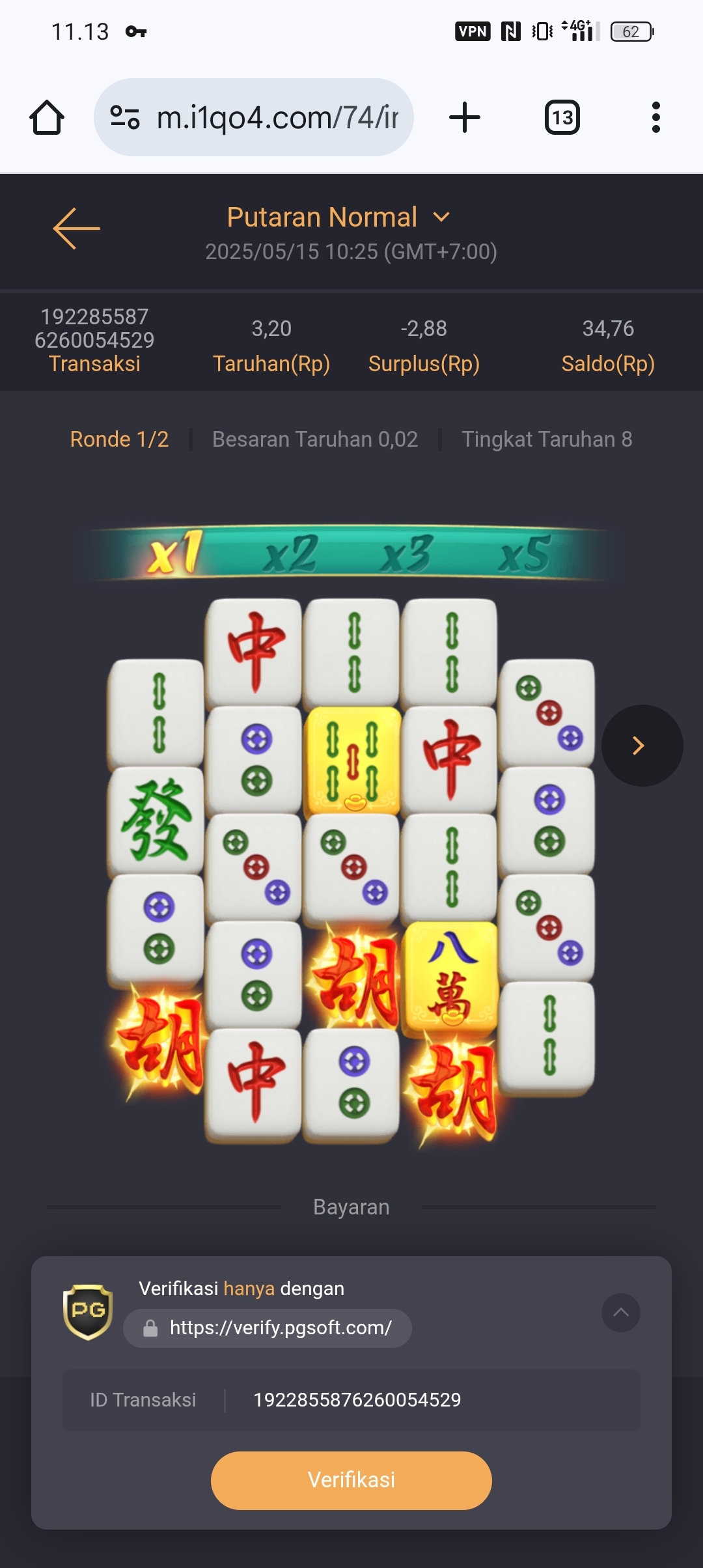Open browser home page

tap(47, 118)
